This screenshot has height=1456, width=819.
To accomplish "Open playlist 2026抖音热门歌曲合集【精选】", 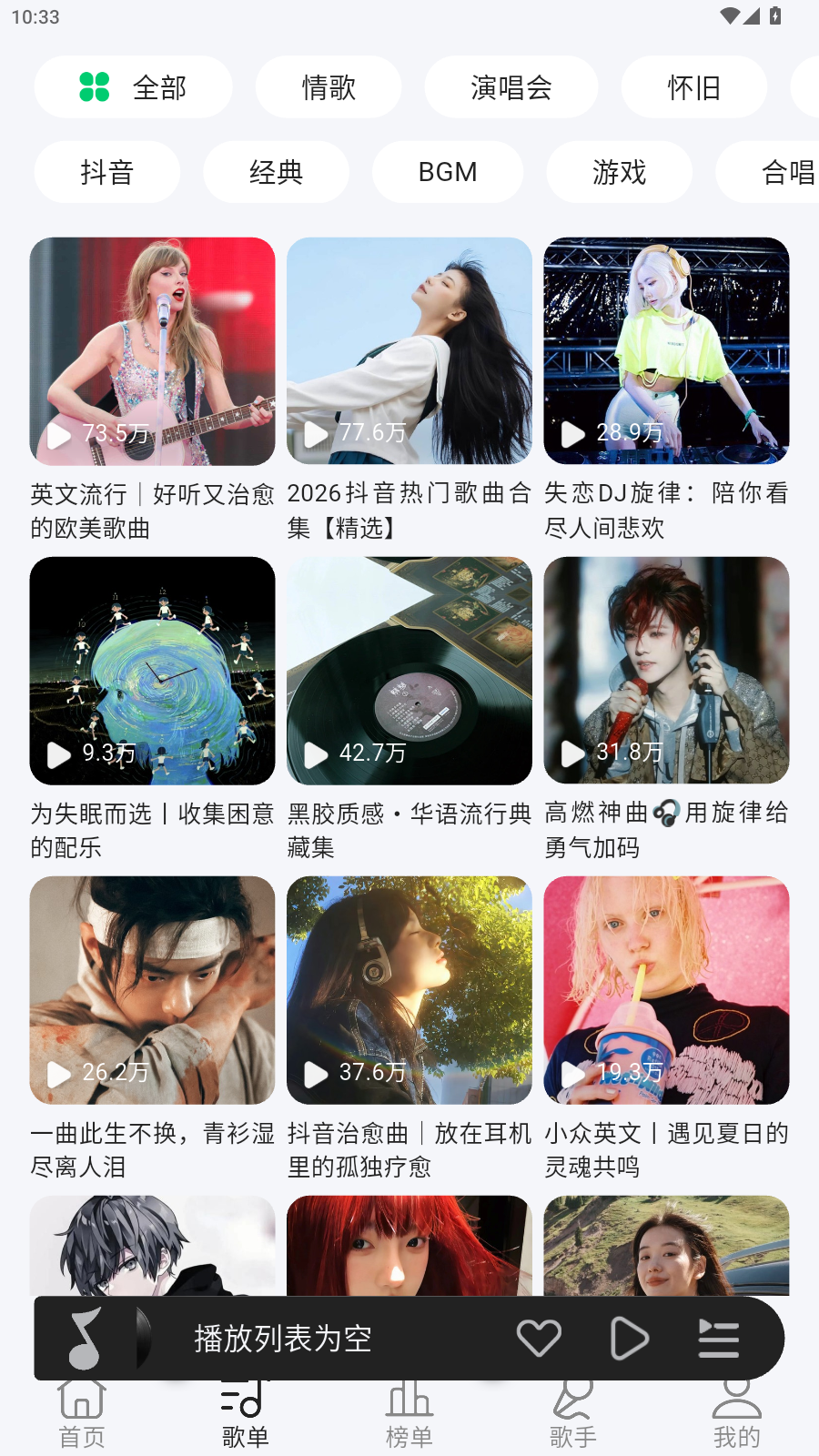I will coord(409,350).
